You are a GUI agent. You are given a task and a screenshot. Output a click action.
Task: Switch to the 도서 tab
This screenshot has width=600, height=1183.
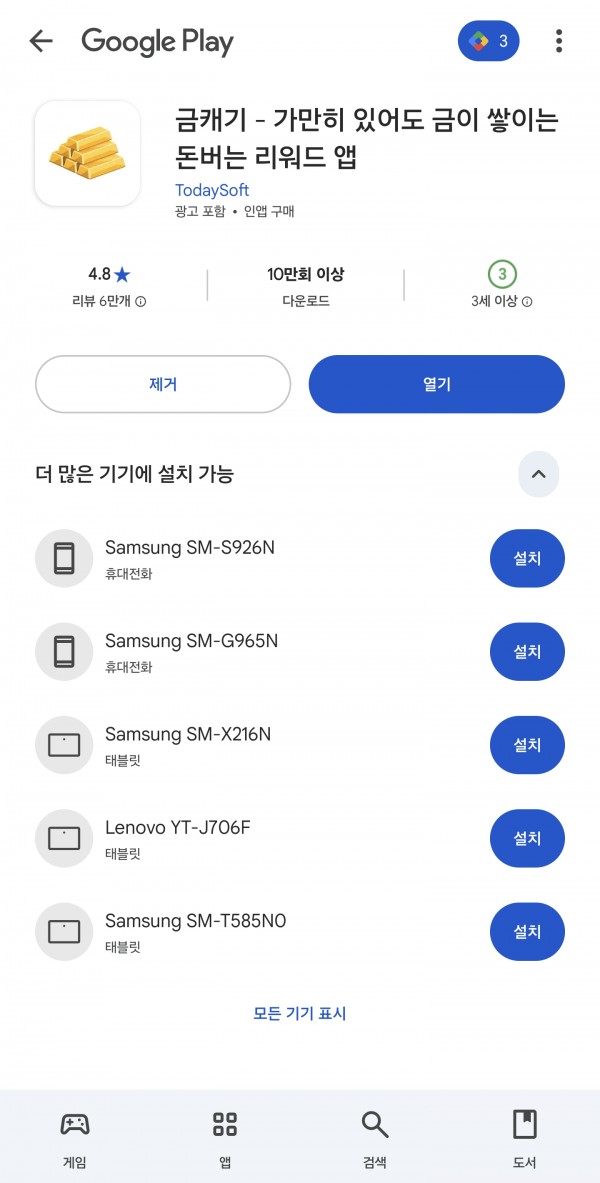tap(525, 1137)
